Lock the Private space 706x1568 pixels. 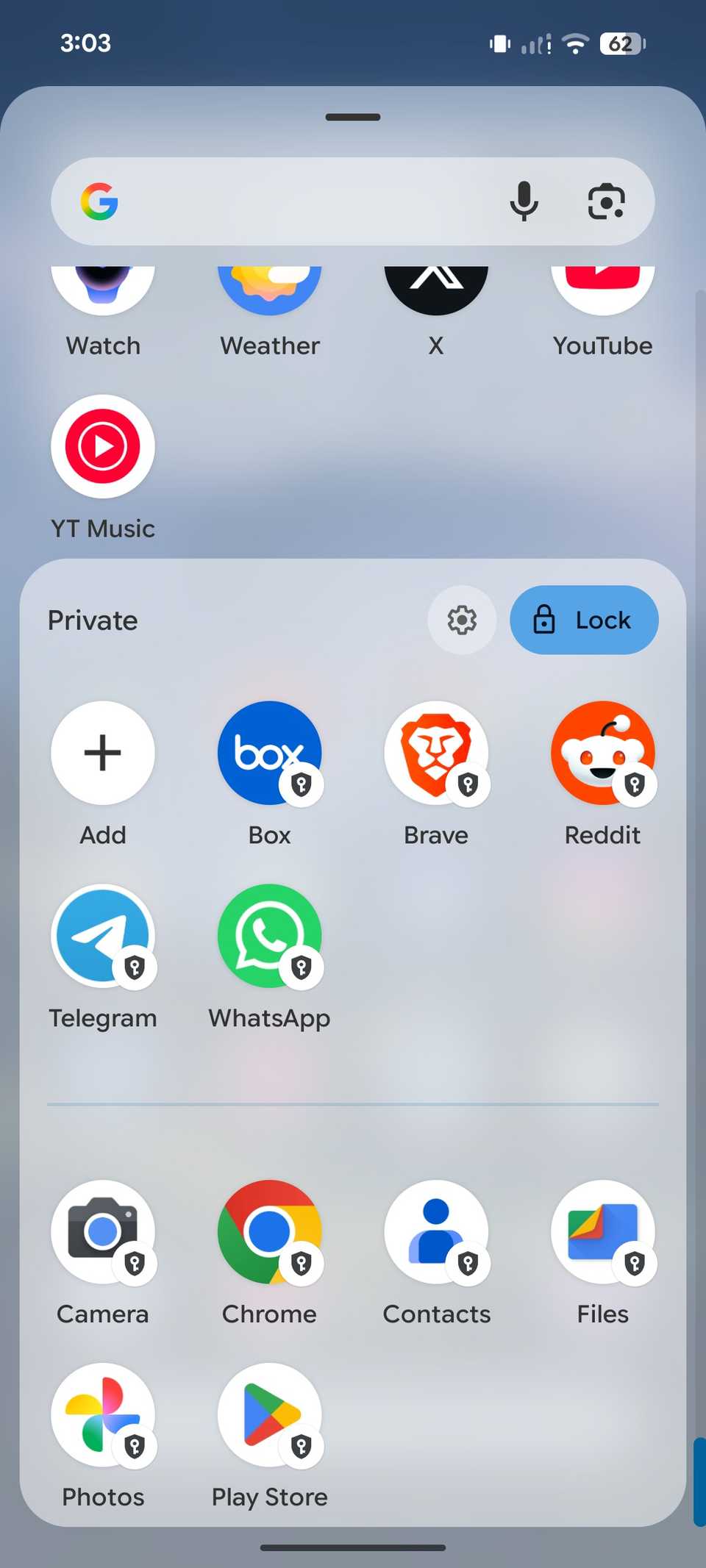tap(583, 620)
